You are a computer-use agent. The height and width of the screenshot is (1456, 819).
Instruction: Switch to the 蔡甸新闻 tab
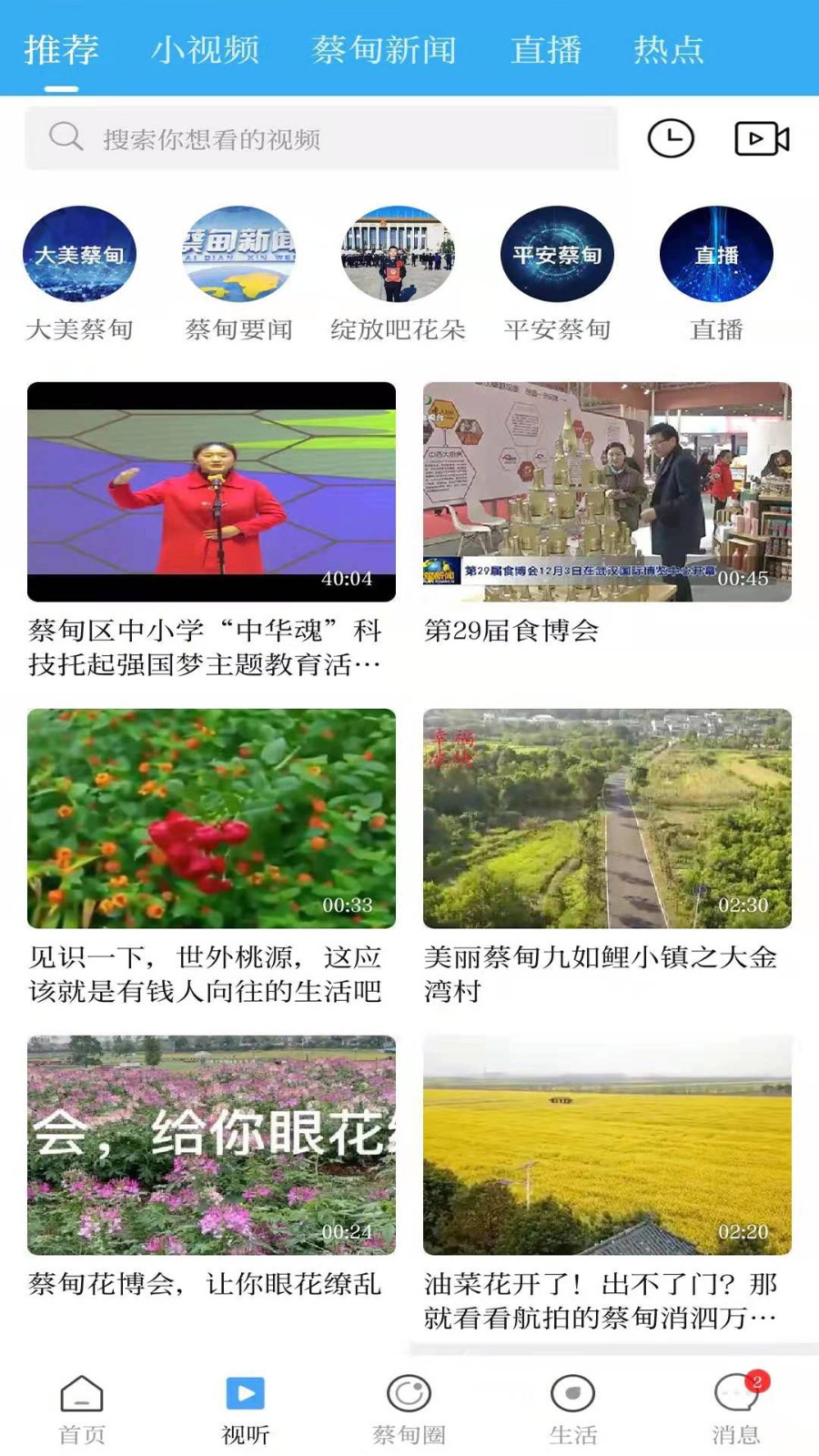click(x=384, y=49)
